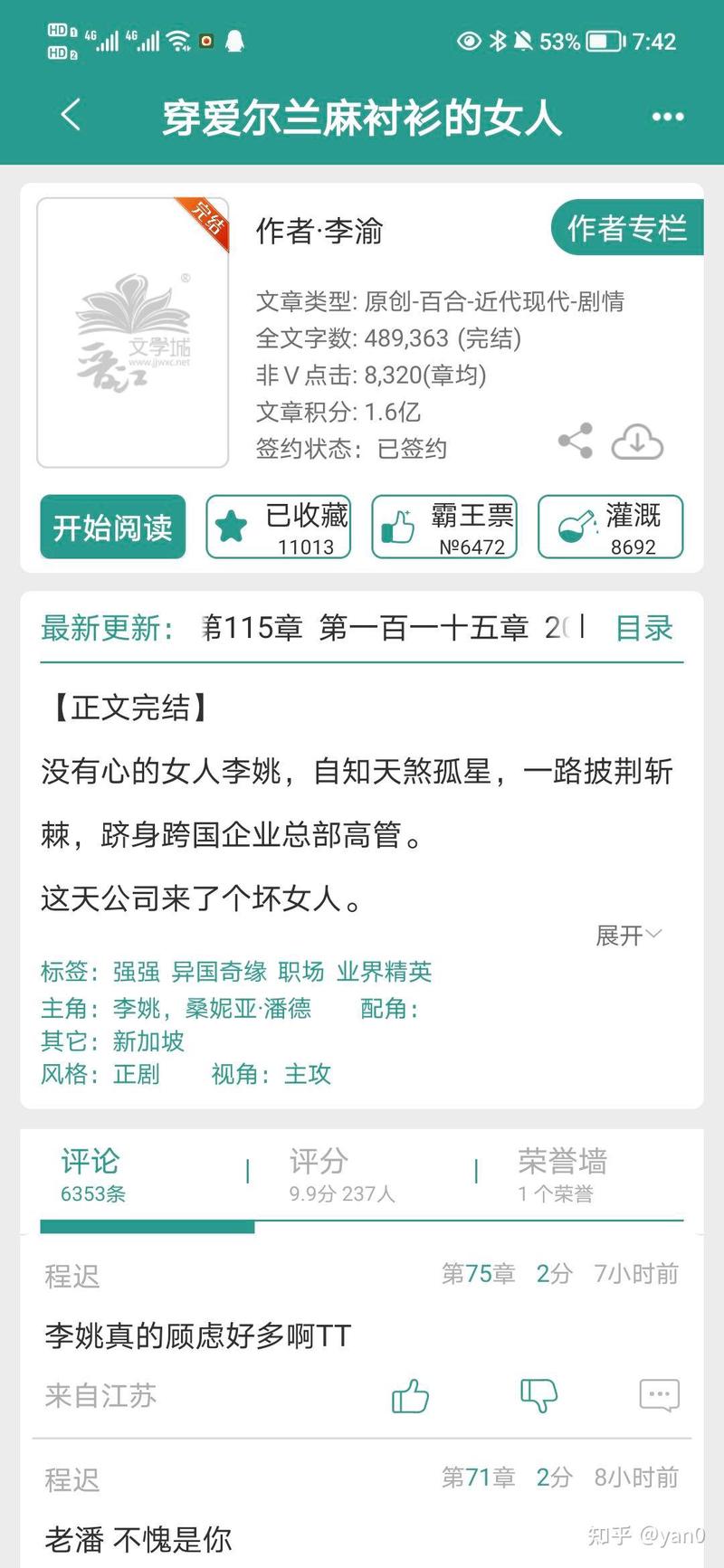The height and width of the screenshot is (1568, 724).
Task: Open QQ from the status bar
Action: pyautogui.click(x=237, y=42)
